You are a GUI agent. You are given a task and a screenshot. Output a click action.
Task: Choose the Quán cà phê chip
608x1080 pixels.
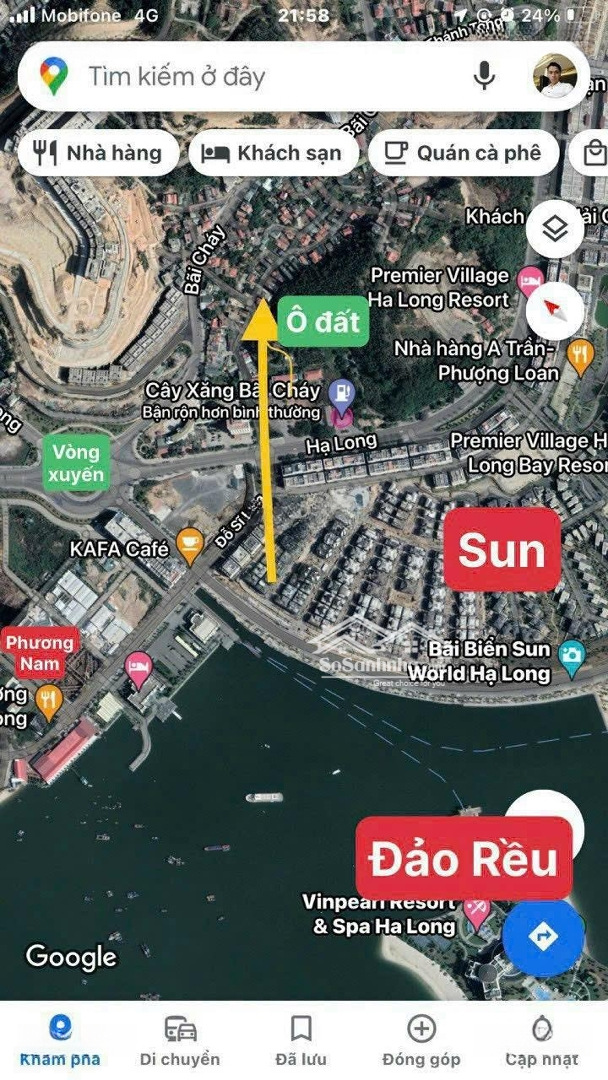464,153
